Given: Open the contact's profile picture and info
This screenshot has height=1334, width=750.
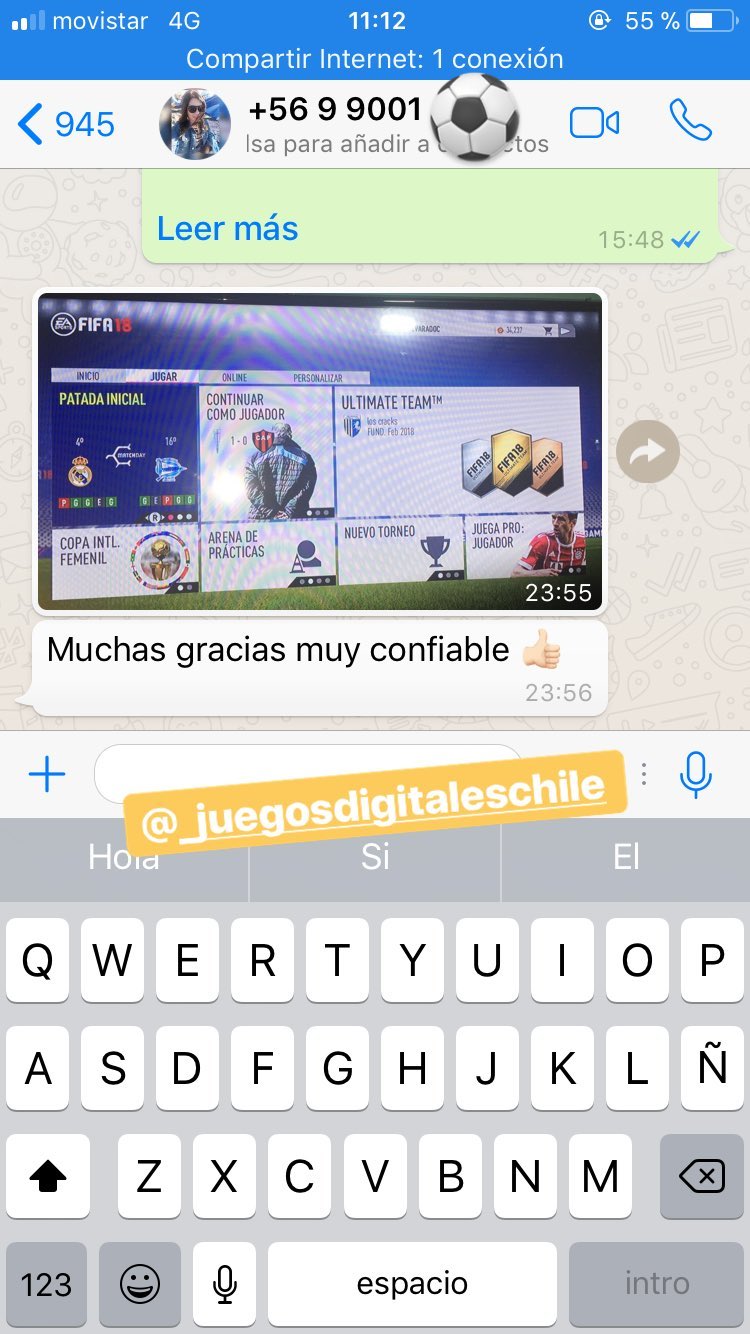Looking at the screenshot, I should (x=195, y=124).
